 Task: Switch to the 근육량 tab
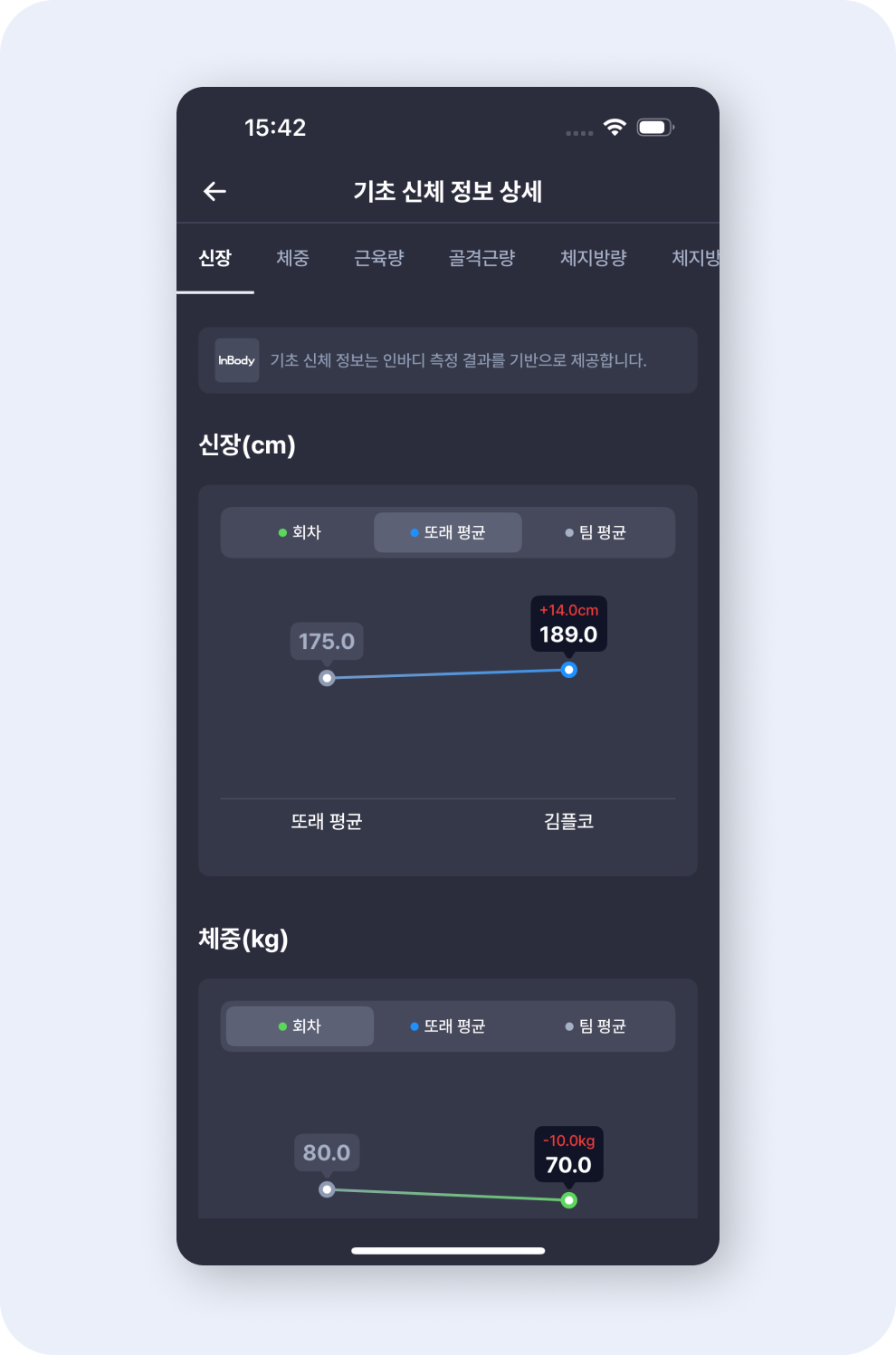(x=378, y=258)
